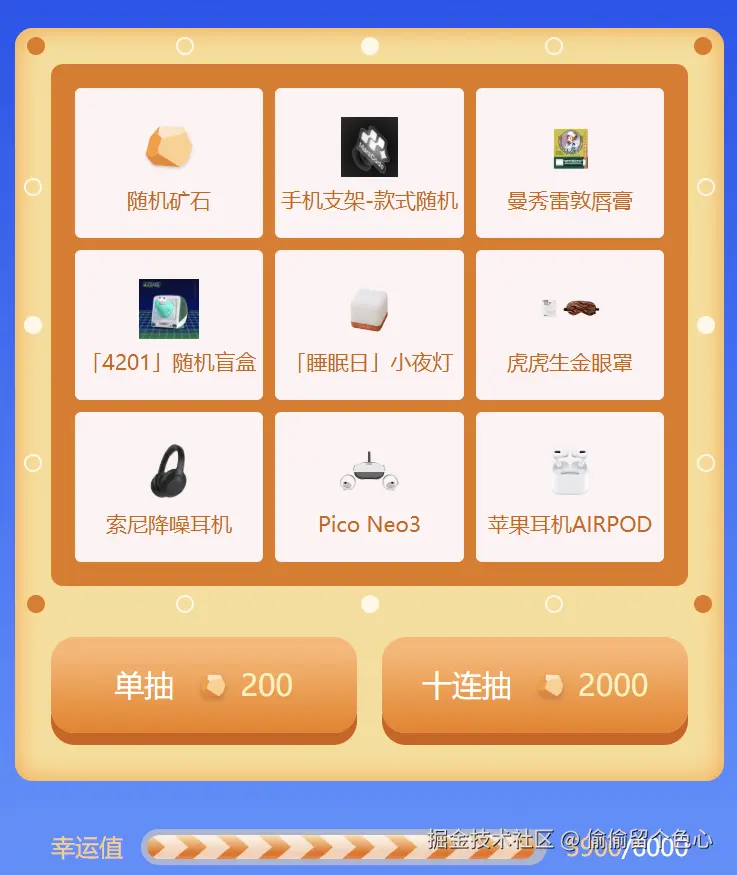737x875 pixels.
Task: Click the 200 cost text on single draw
Action: click(265, 685)
